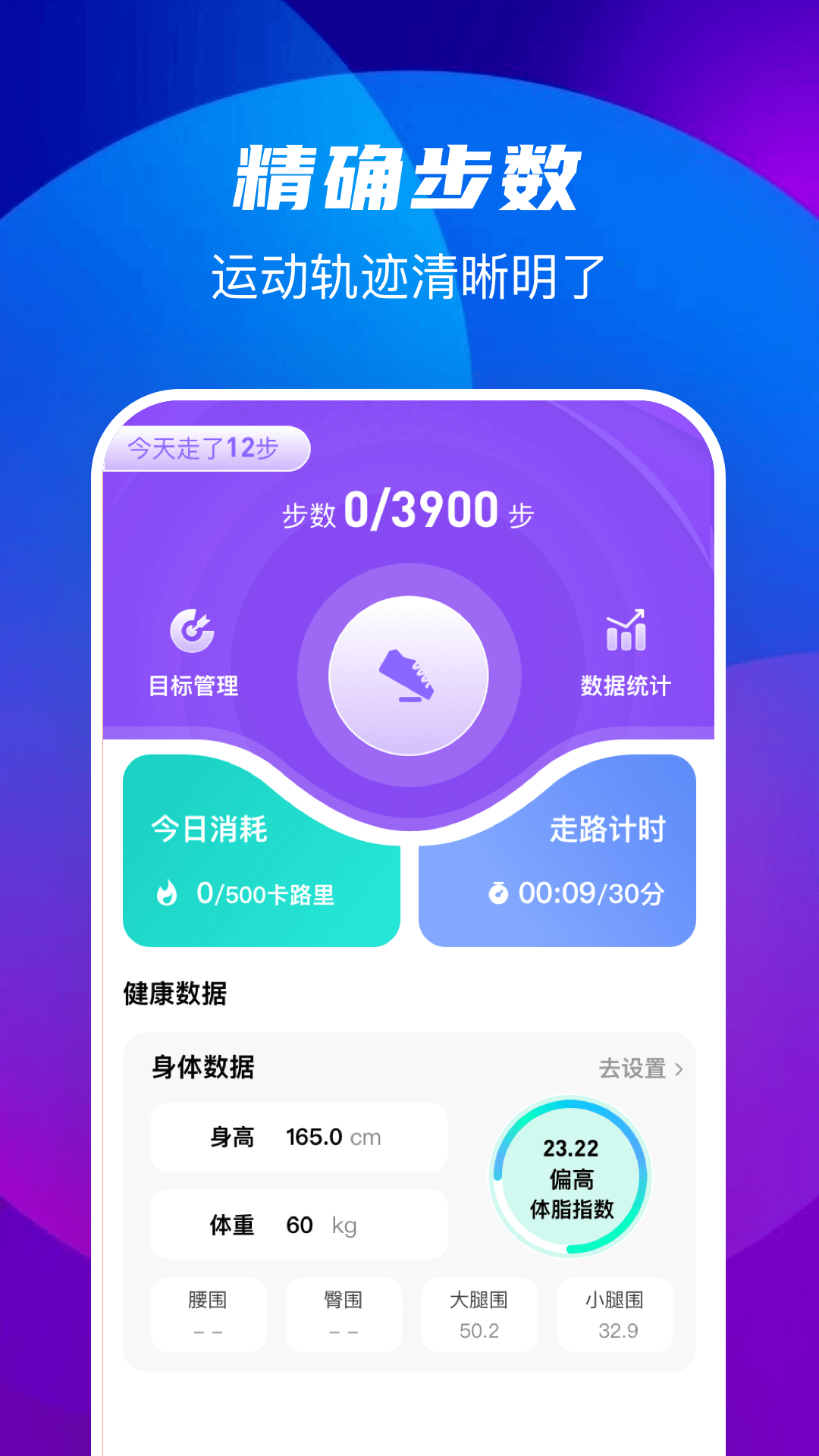Select the 小腿围 32.9 card
The width and height of the screenshot is (819, 1456).
[615, 1314]
